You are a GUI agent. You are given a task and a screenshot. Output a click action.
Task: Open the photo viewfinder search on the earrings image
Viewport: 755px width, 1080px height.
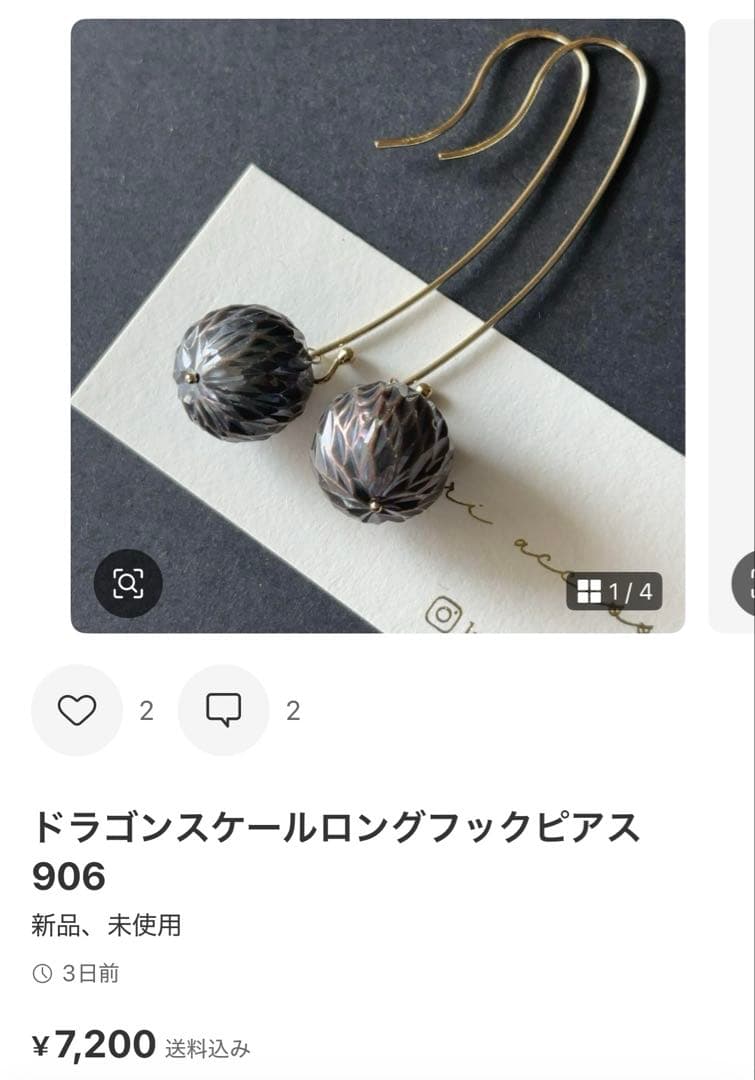coord(125,583)
